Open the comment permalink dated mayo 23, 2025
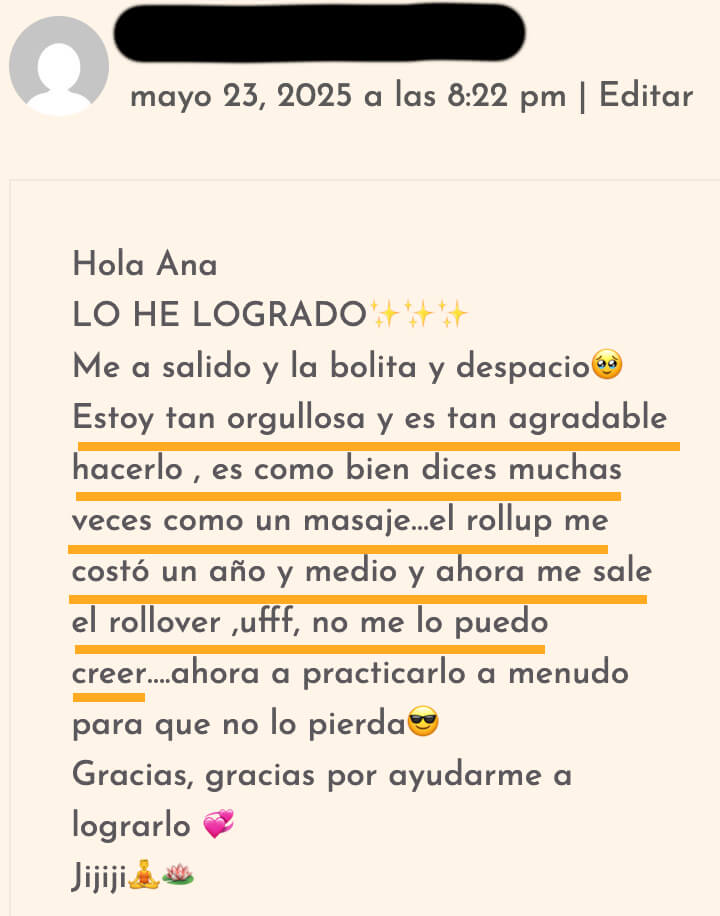 (348, 96)
